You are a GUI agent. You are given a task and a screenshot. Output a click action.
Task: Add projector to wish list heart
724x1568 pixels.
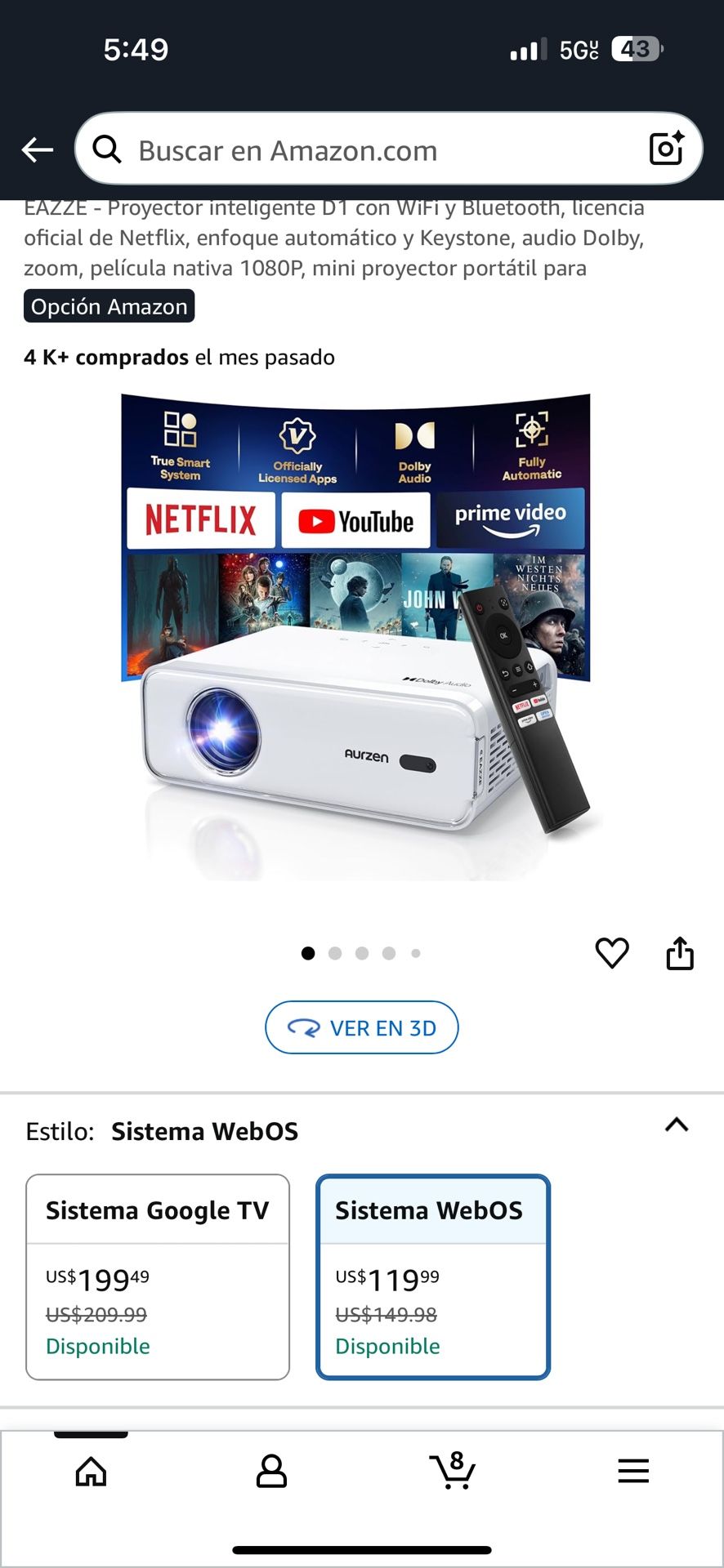(x=611, y=953)
